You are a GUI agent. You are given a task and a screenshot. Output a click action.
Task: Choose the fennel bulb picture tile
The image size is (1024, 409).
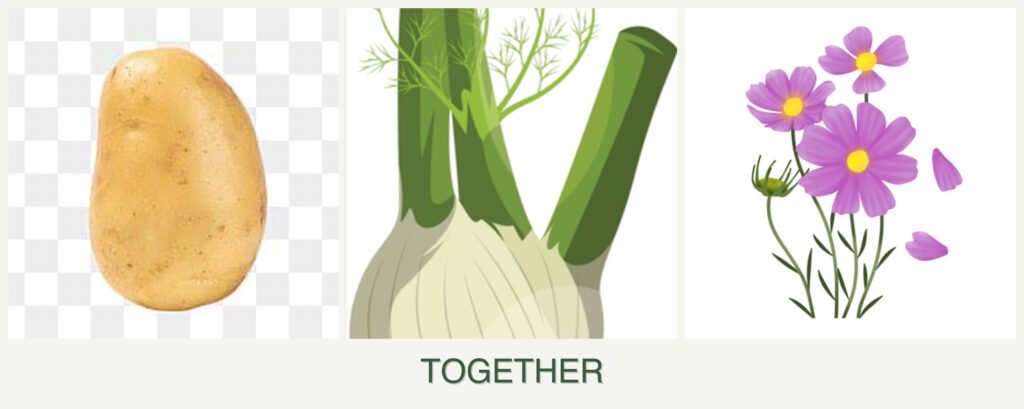[512, 174]
